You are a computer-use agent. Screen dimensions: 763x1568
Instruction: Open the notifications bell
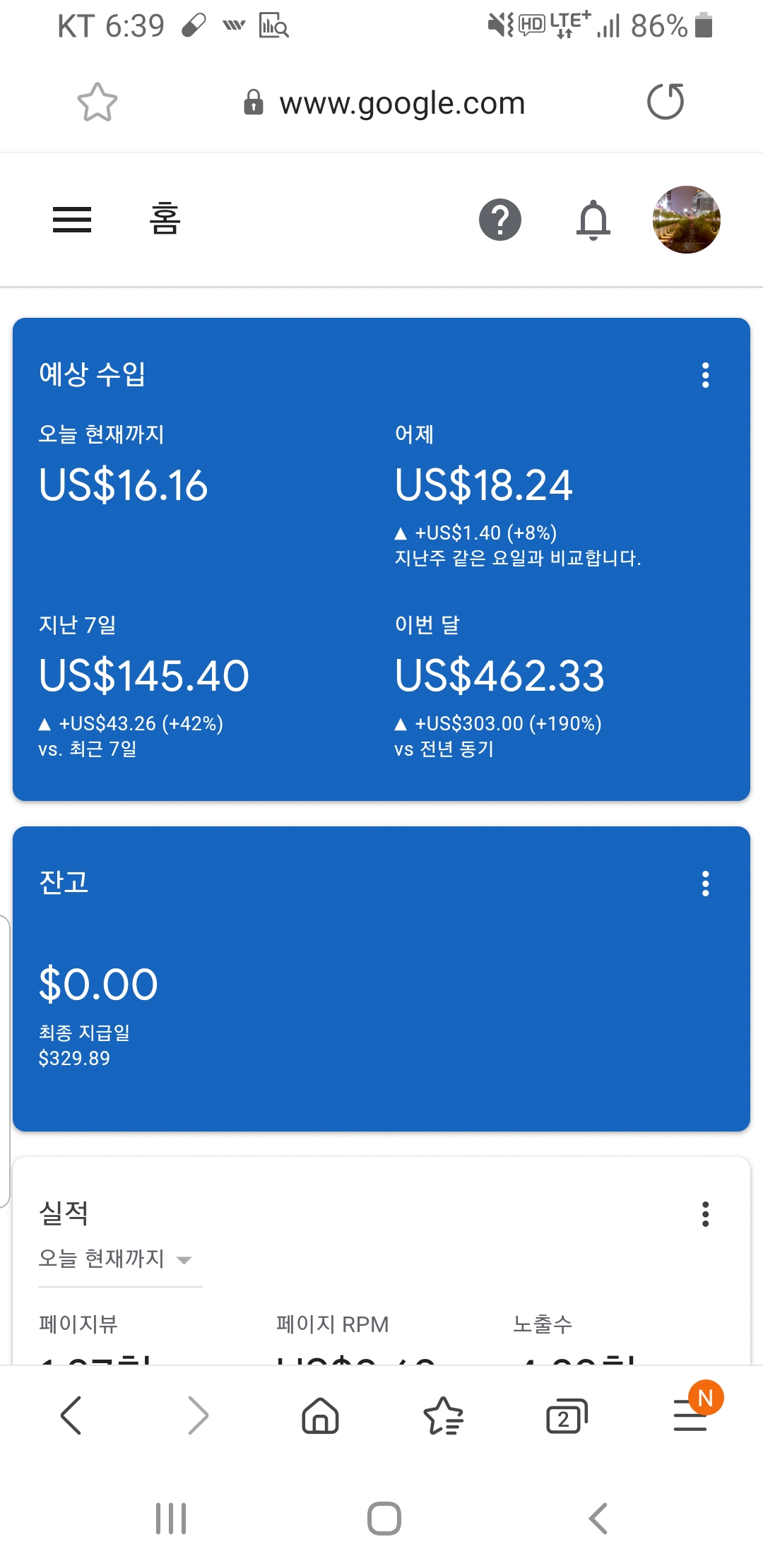[593, 220]
